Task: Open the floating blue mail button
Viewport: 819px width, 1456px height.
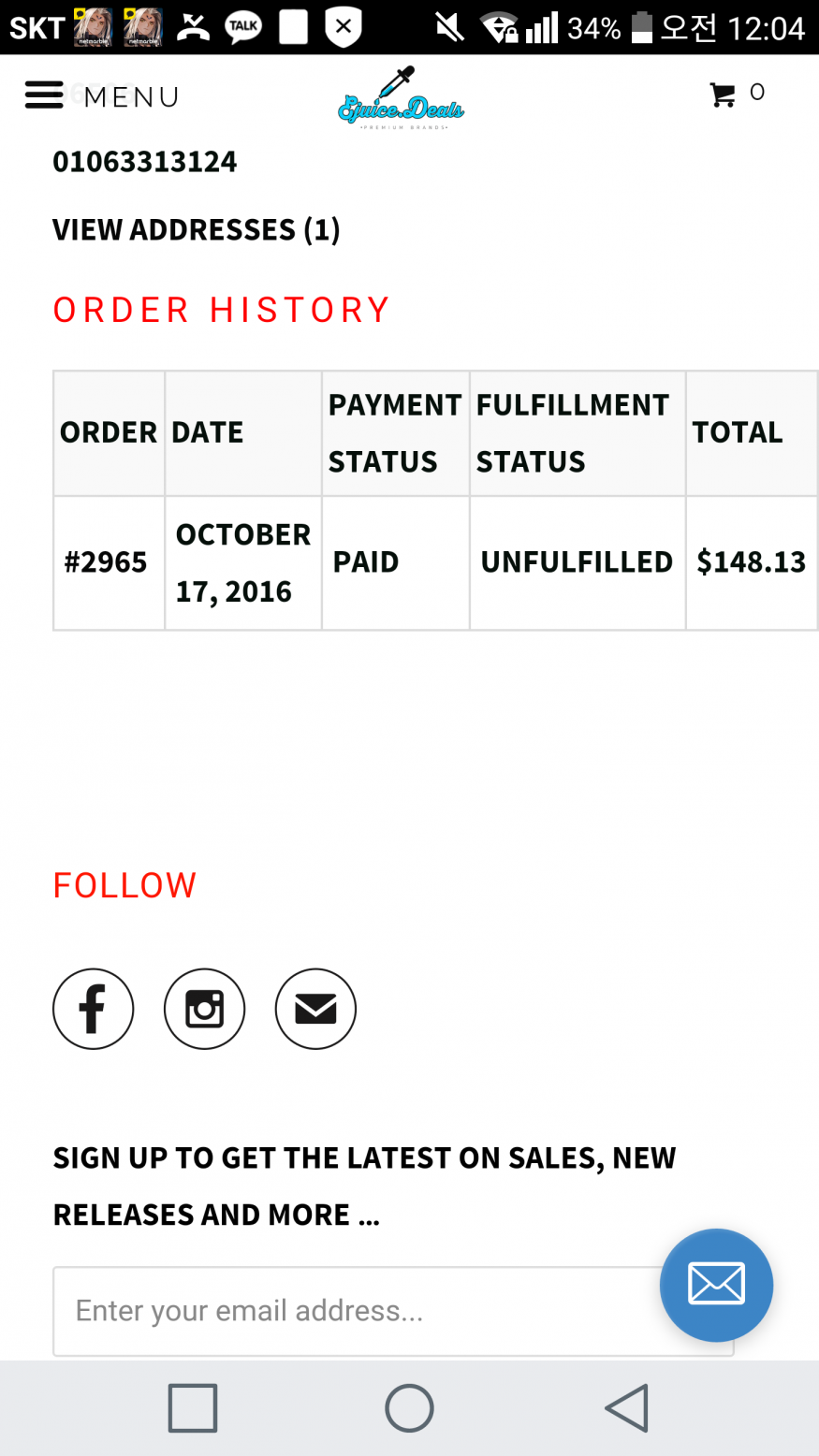Action: tap(716, 1285)
